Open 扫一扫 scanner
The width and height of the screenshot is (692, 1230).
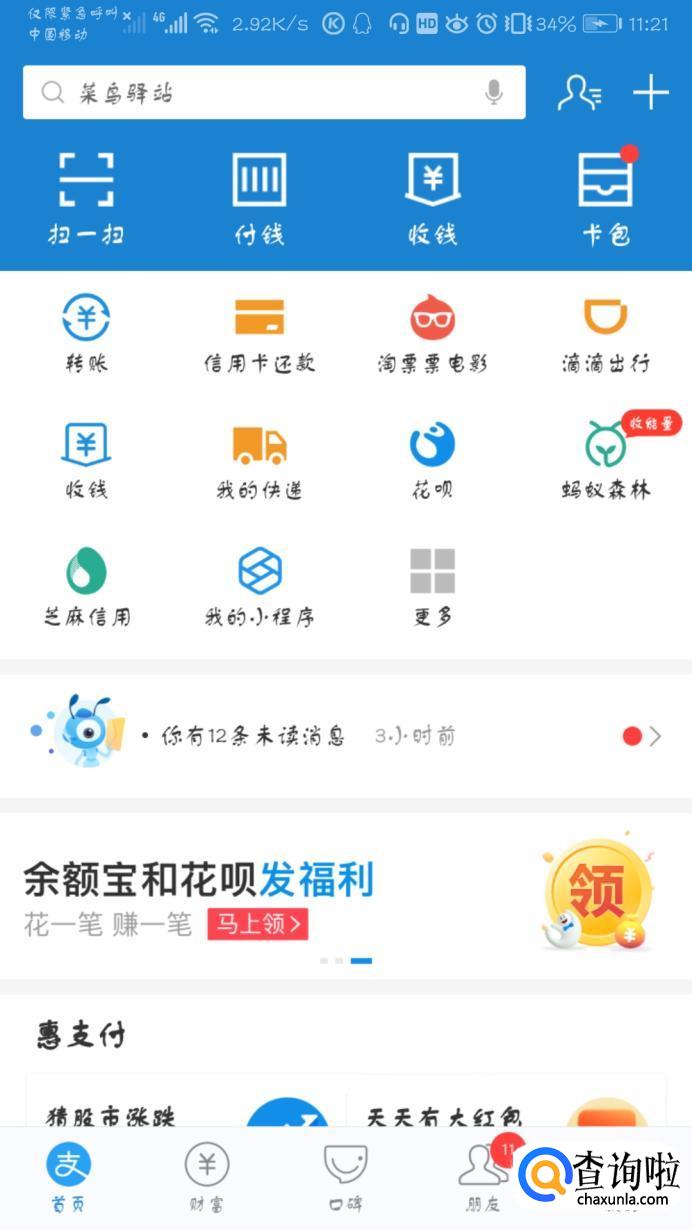pyautogui.click(x=86, y=198)
